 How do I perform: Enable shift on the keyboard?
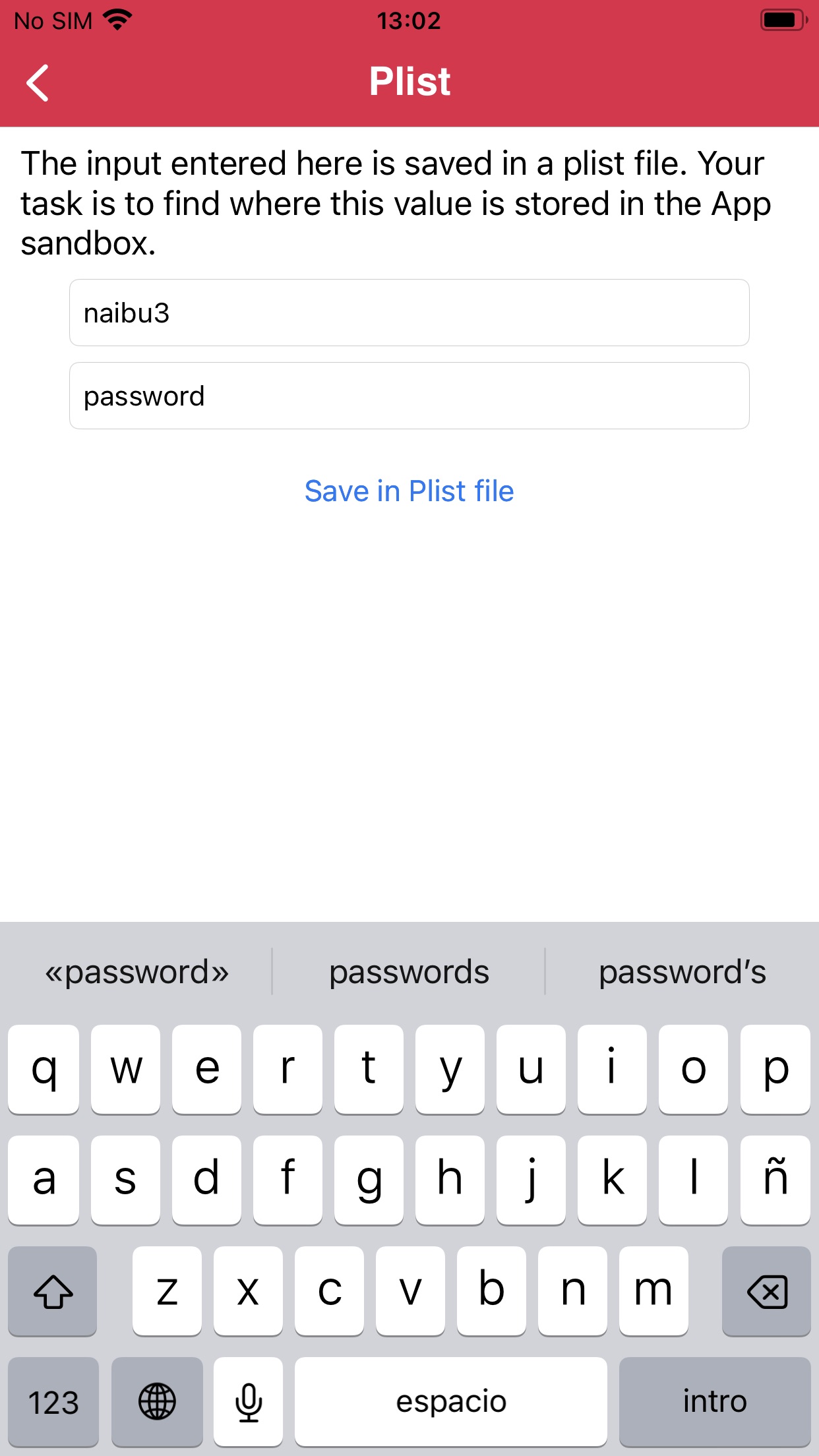pyautogui.click(x=53, y=1291)
